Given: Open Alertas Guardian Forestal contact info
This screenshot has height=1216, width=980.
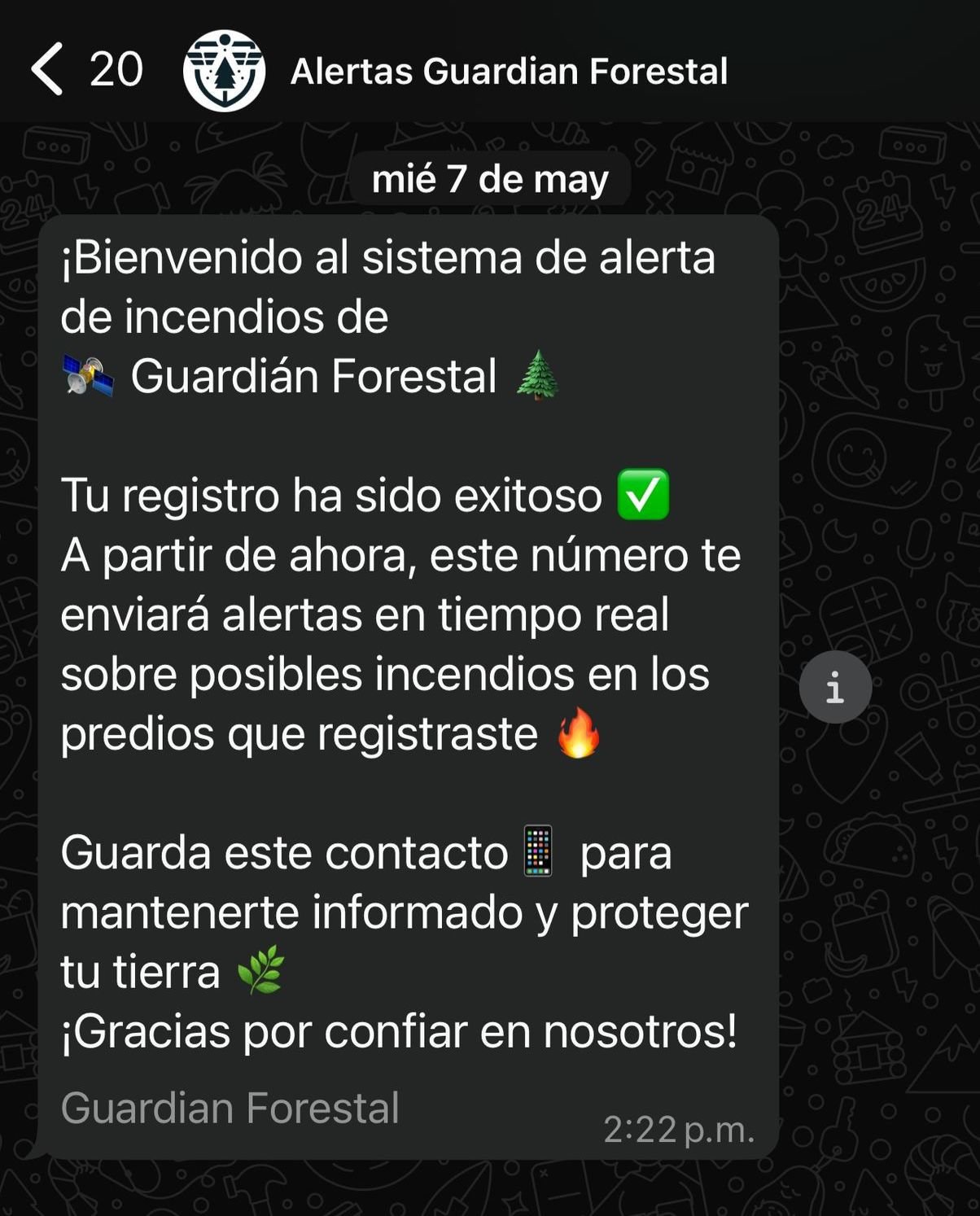Looking at the screenshot, I should [x=509, y=72].
